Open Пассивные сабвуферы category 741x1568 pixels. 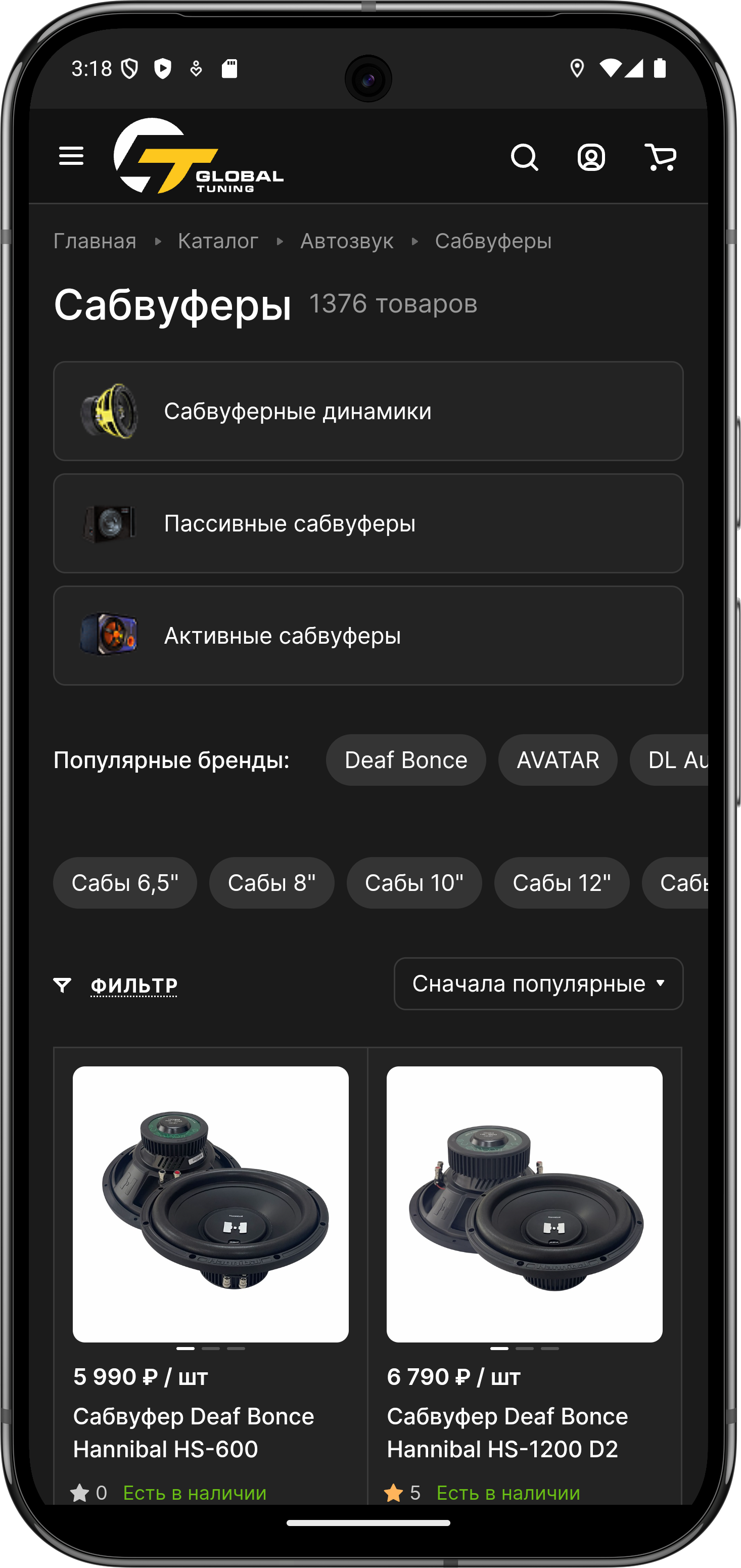pos(368,523)
